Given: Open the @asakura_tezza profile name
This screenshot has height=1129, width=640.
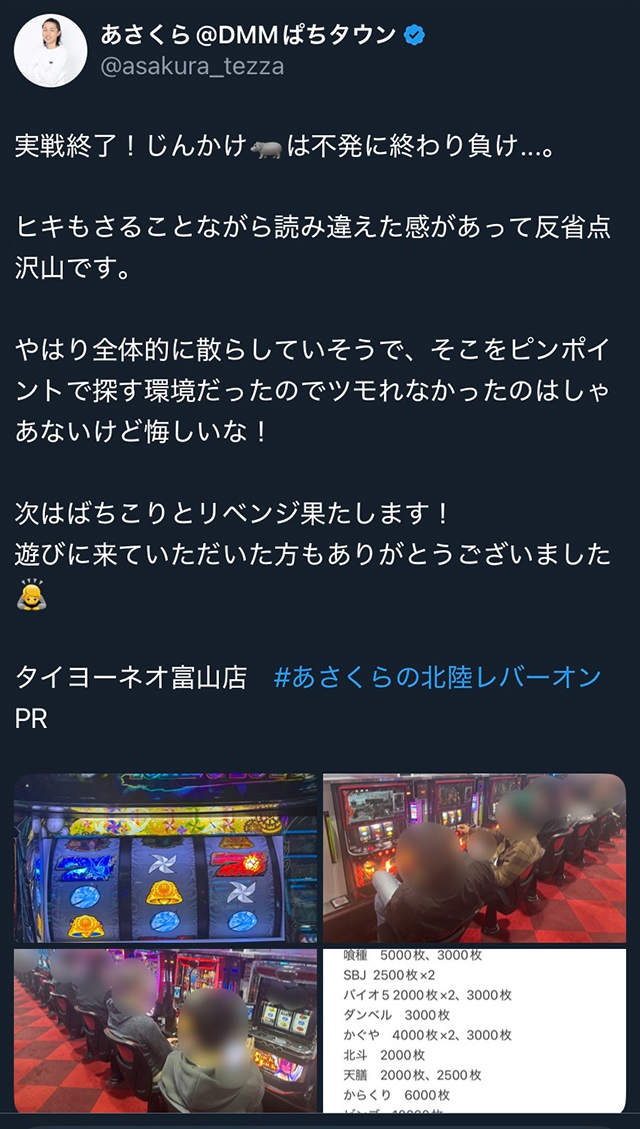Looking at the screenshot, I should tap(192, 67).
